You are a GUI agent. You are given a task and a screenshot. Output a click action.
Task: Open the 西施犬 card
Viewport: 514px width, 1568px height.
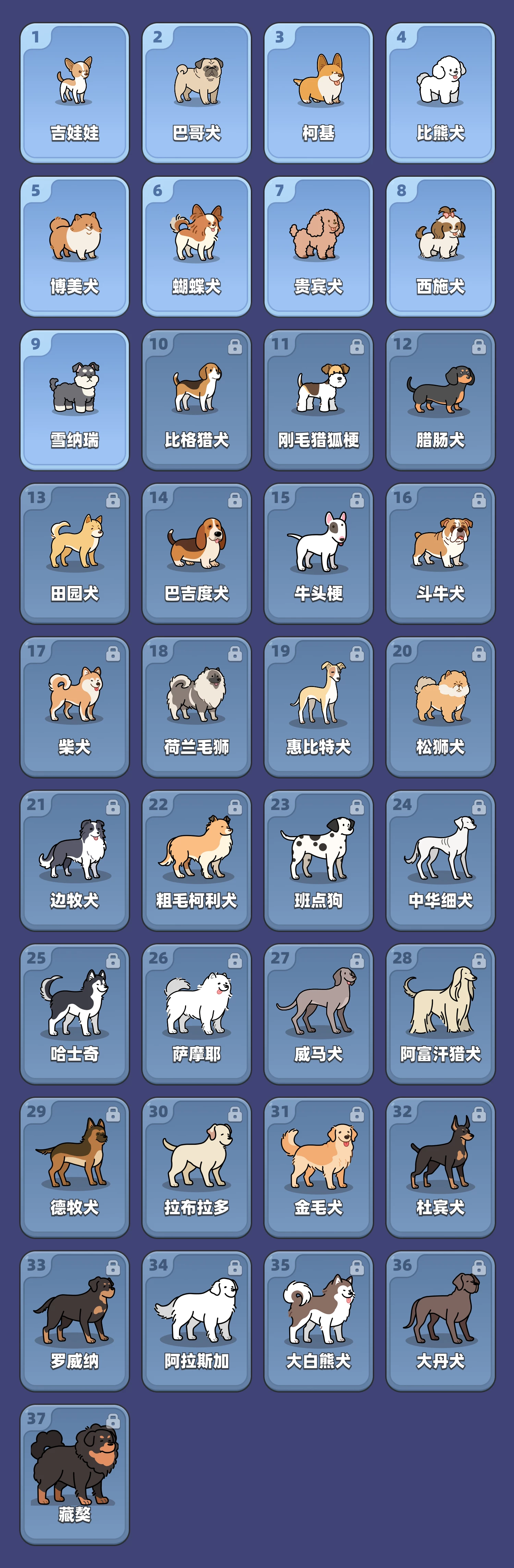(x=440, y=246)
